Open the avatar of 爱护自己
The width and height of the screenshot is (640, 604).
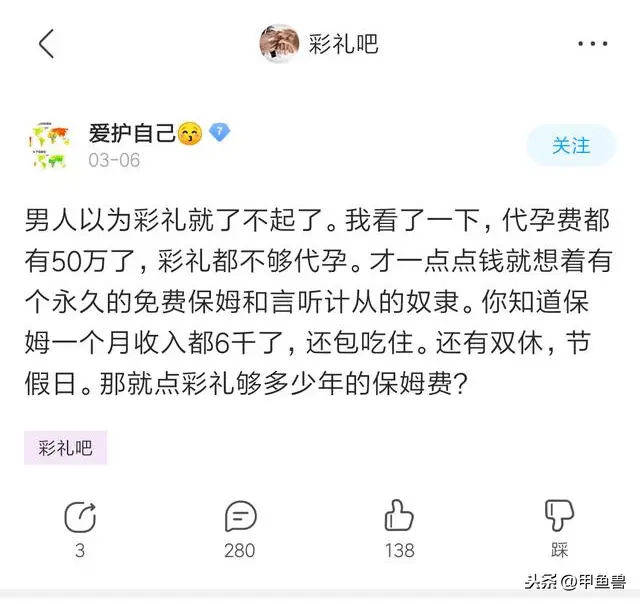[x=49, y=146]
